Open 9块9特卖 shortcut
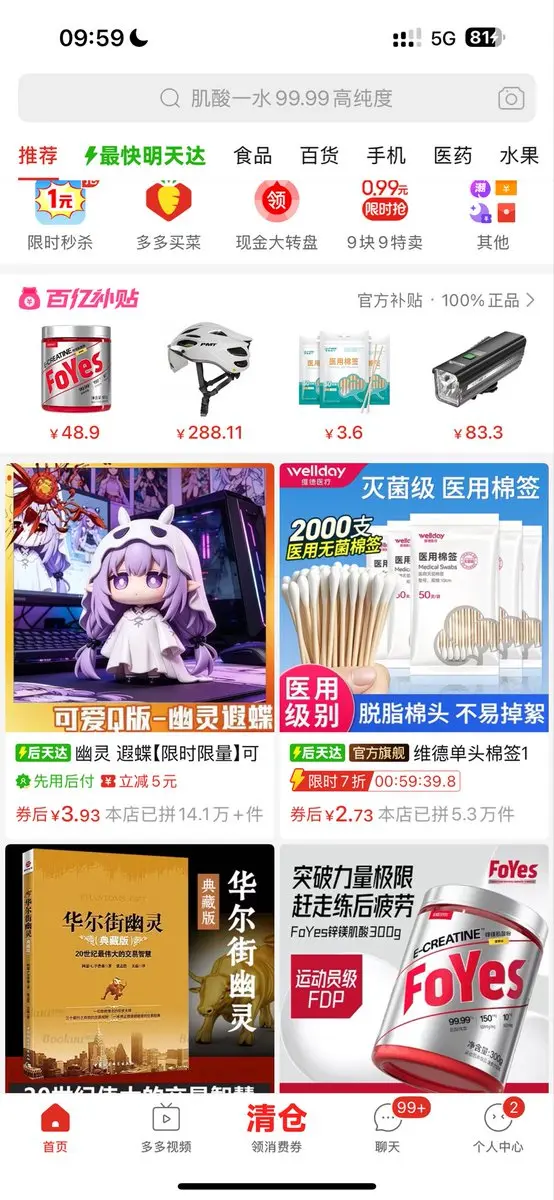This screenshot has height=1200, width=554. (385, 215)
